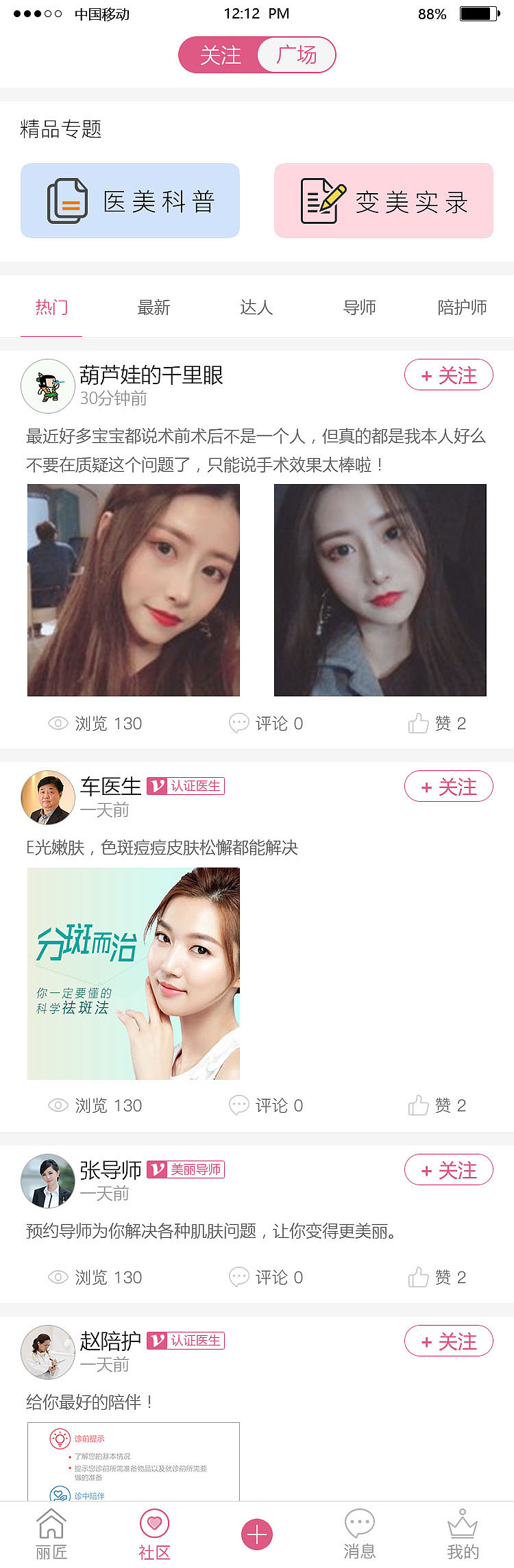
Task: Follow 车医生
Action: click(x=448, y=786)
